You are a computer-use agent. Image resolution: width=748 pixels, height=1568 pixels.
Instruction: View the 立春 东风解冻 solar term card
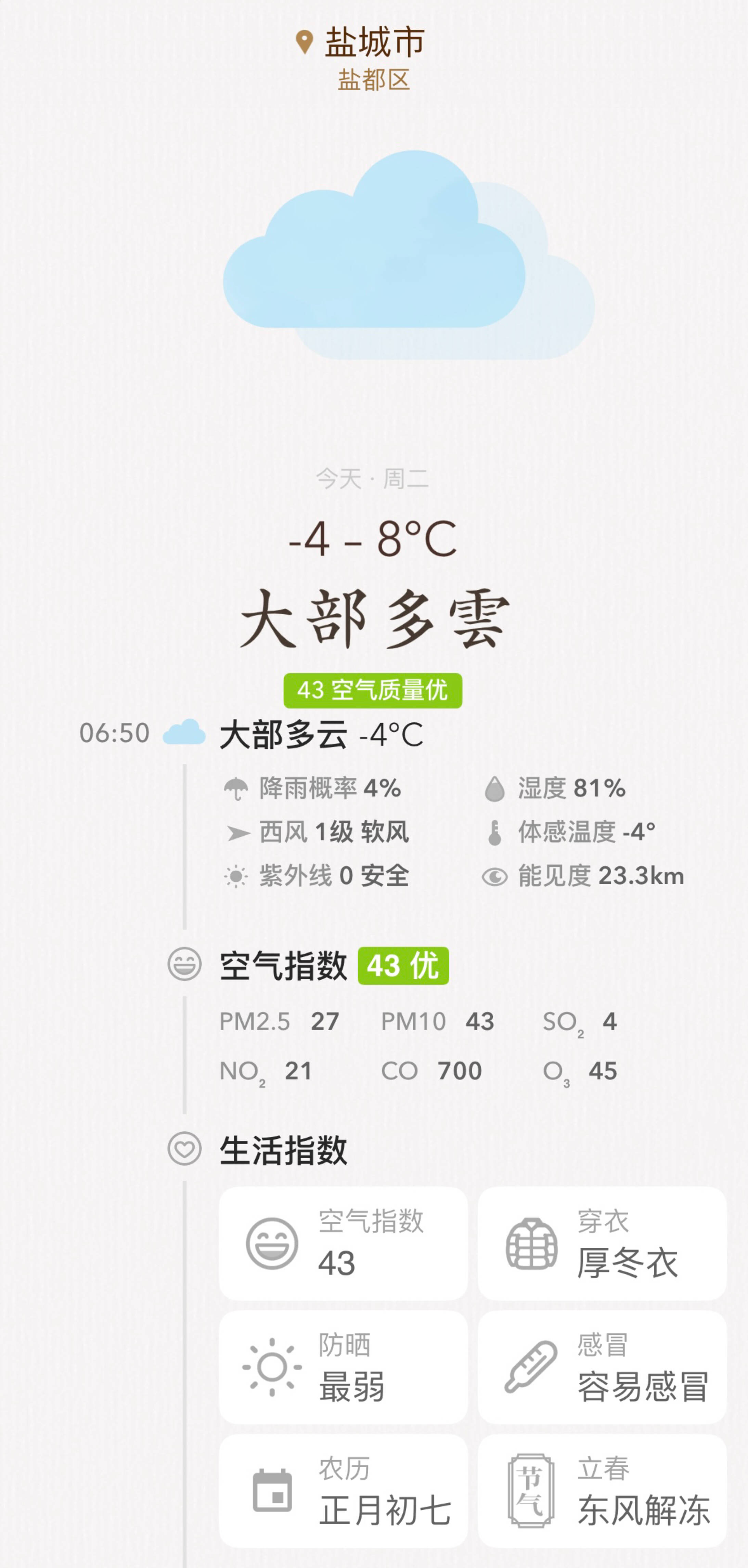(602, 1491)
